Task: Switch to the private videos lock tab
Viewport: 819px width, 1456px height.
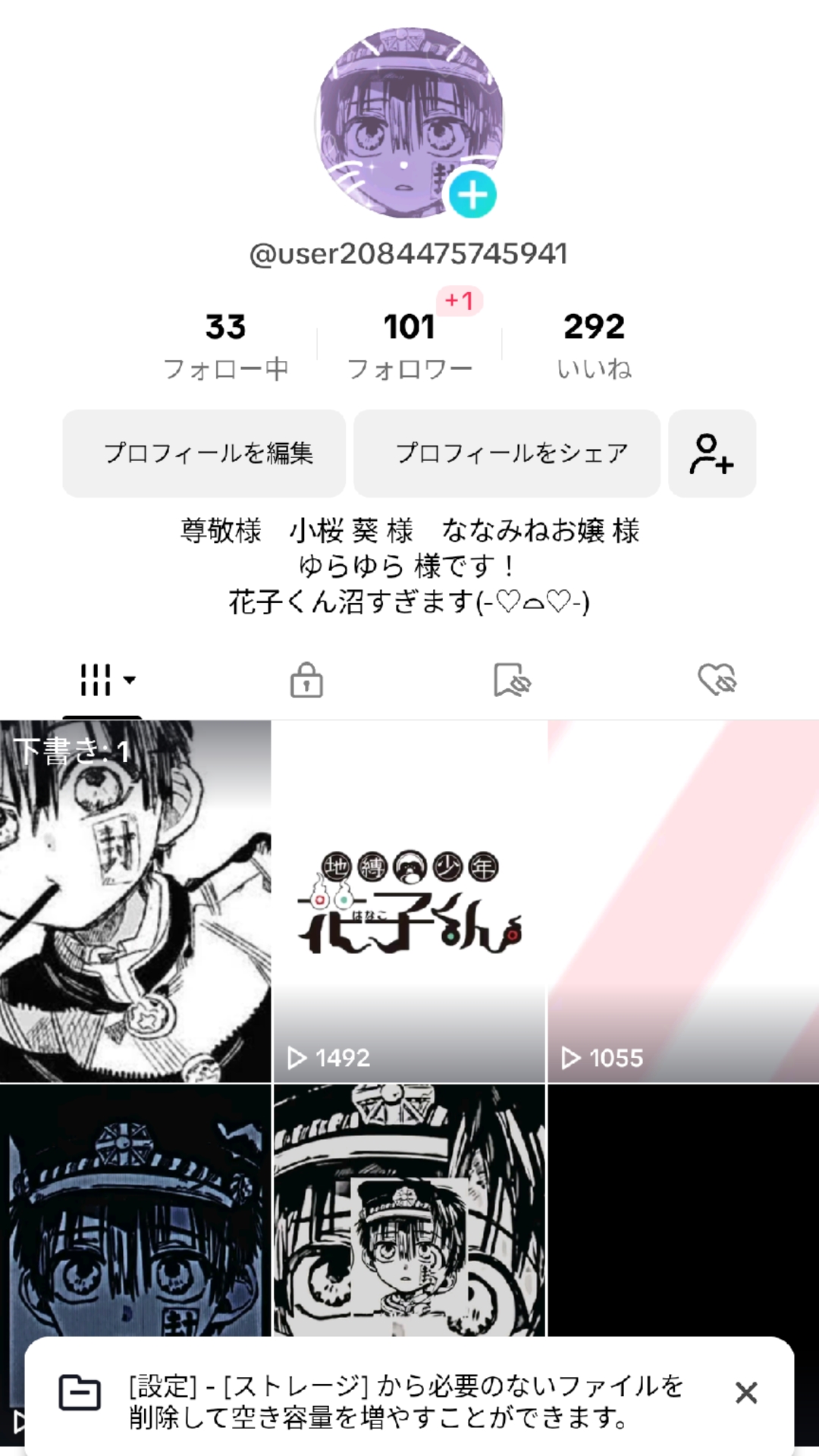Action: (306, 679)
